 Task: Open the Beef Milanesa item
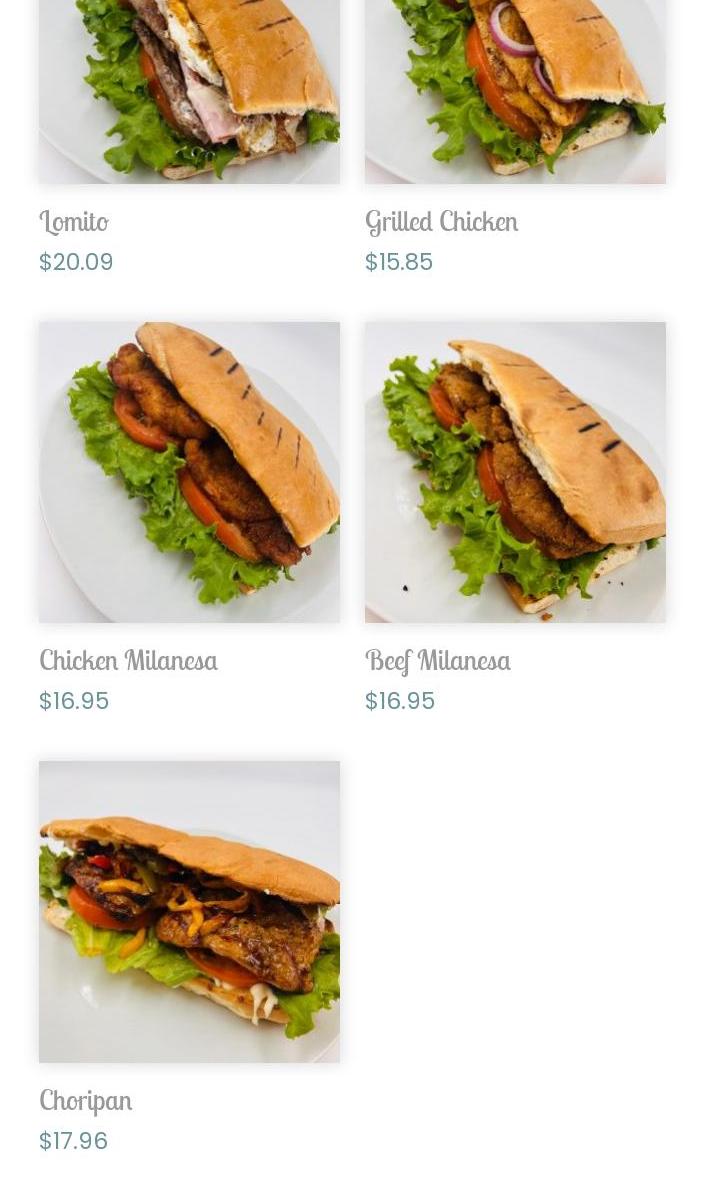click(437, 660)
